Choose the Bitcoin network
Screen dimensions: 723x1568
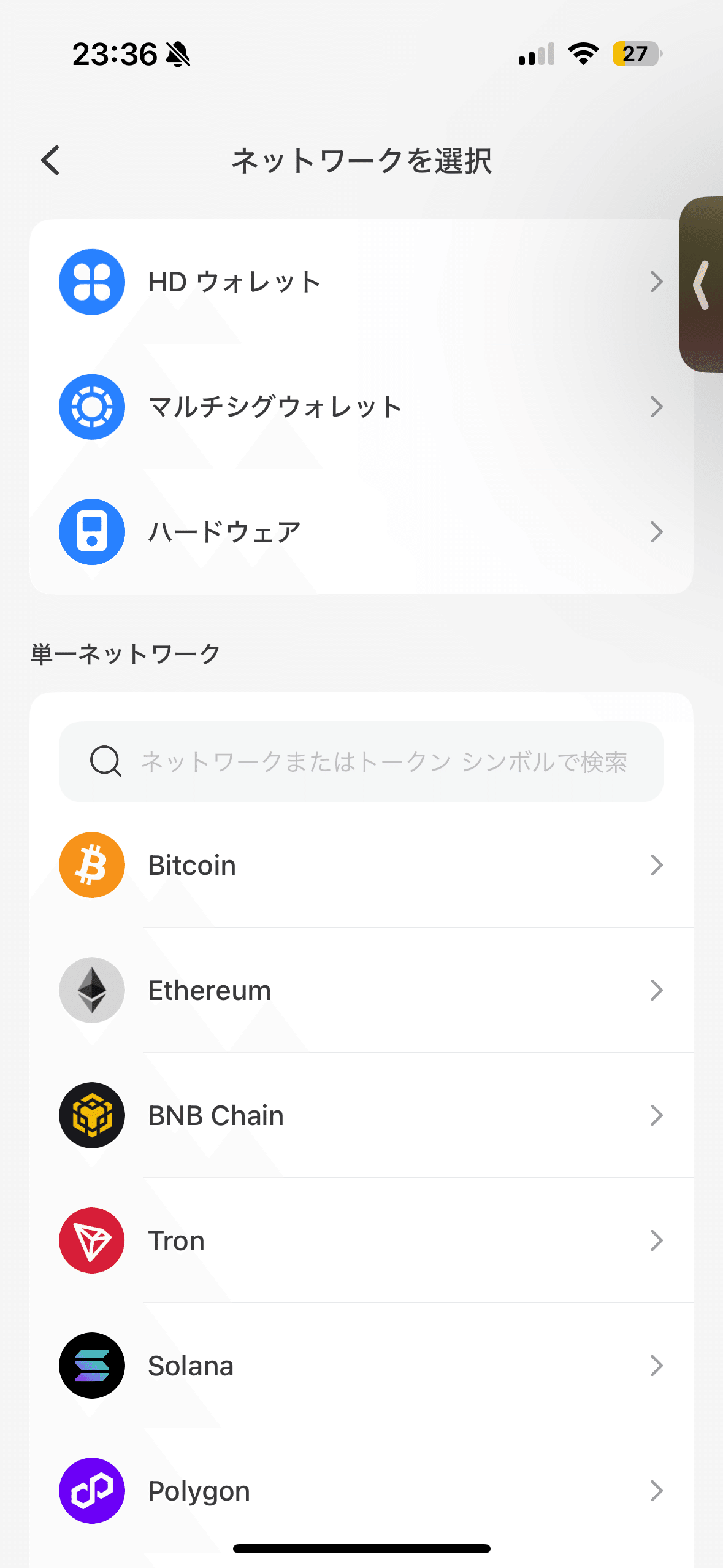tap(361, 866)
